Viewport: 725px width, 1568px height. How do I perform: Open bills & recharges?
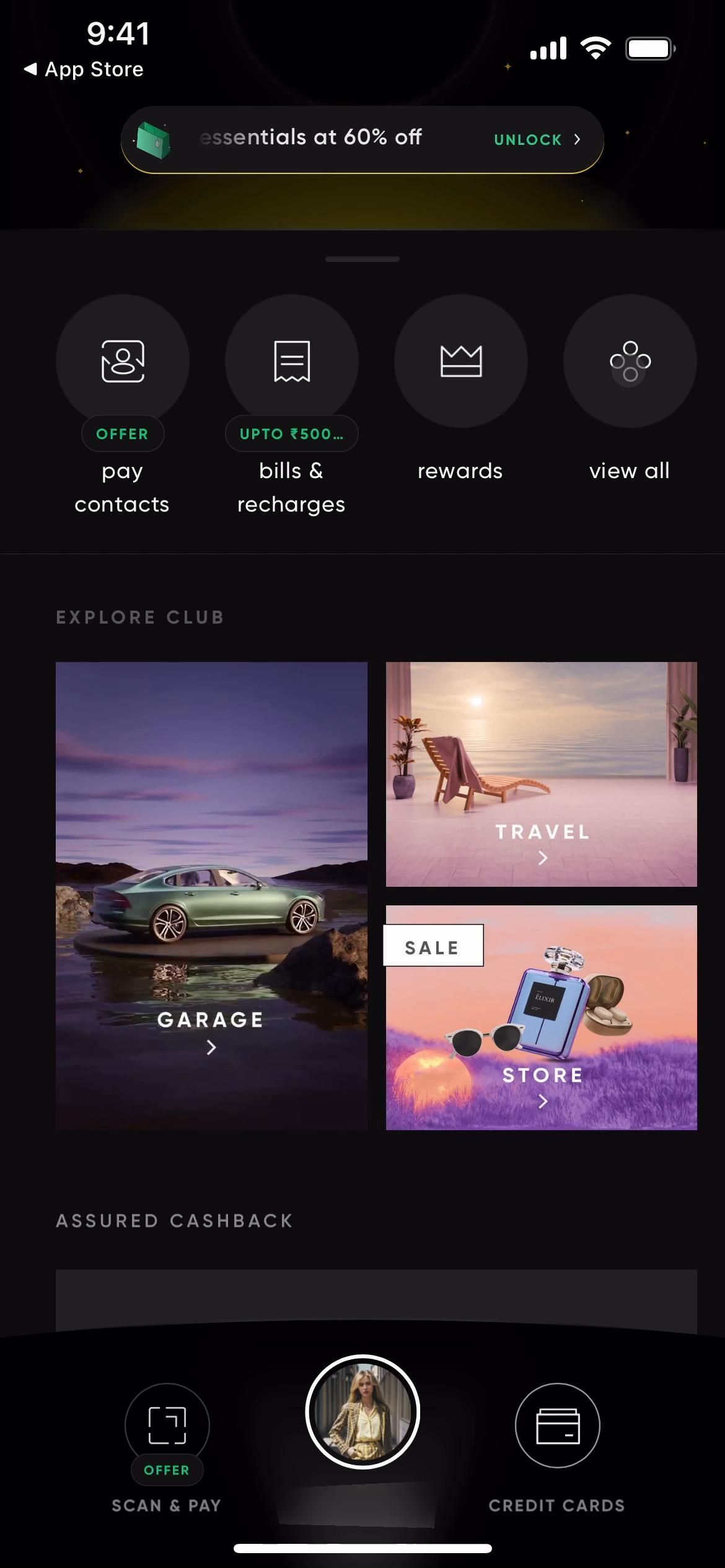tap(291, 362)
